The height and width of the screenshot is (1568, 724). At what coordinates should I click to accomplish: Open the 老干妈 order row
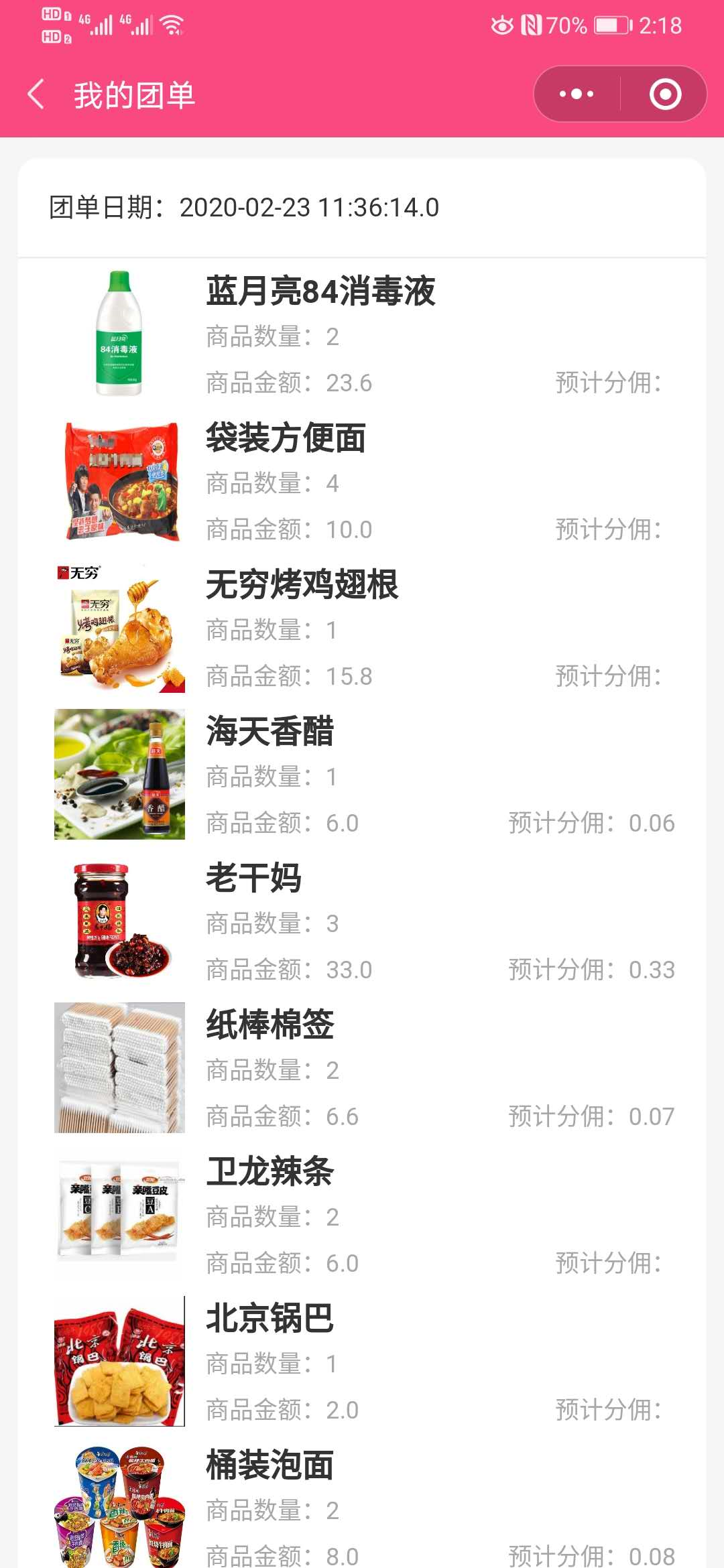point(362,920)
